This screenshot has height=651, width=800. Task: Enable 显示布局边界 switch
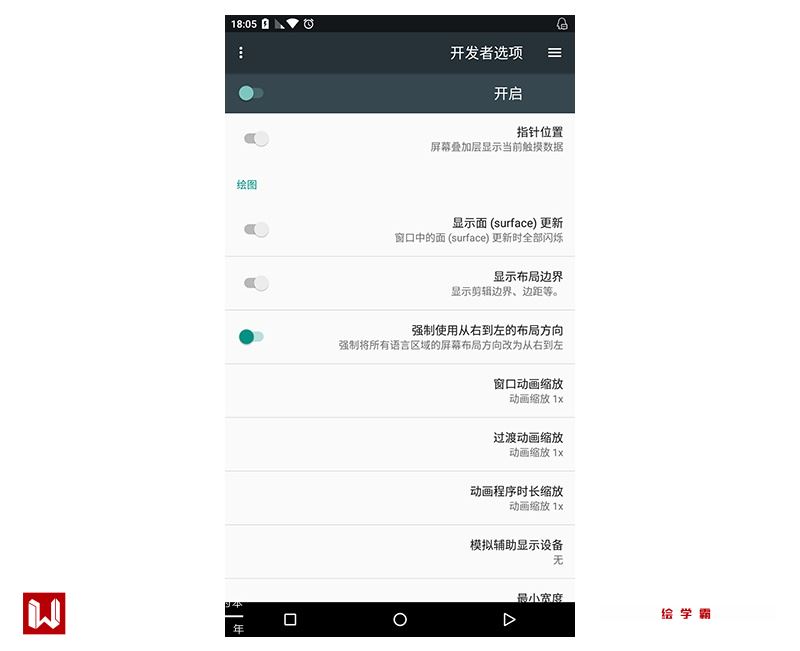pyautogui.click(x=256, y=284)
